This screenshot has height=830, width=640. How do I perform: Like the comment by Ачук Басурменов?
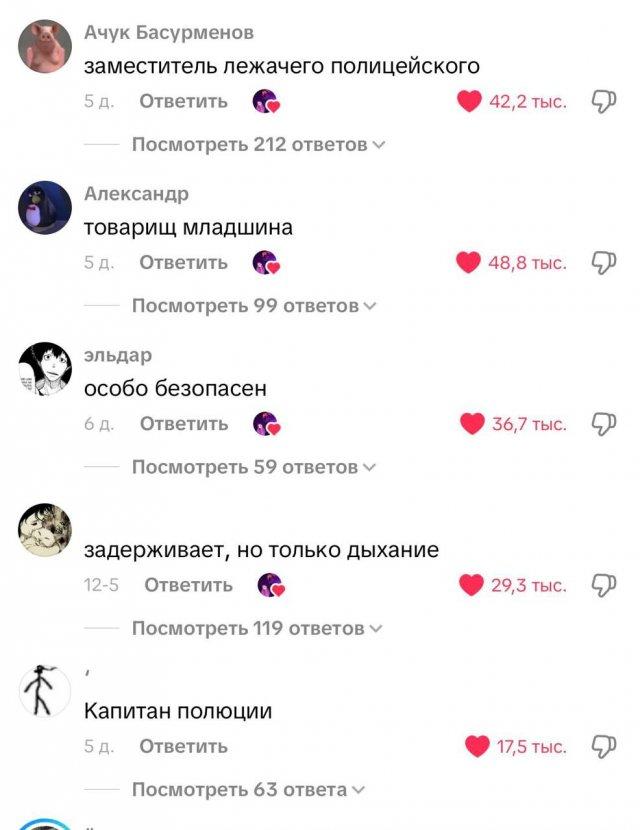470,101
